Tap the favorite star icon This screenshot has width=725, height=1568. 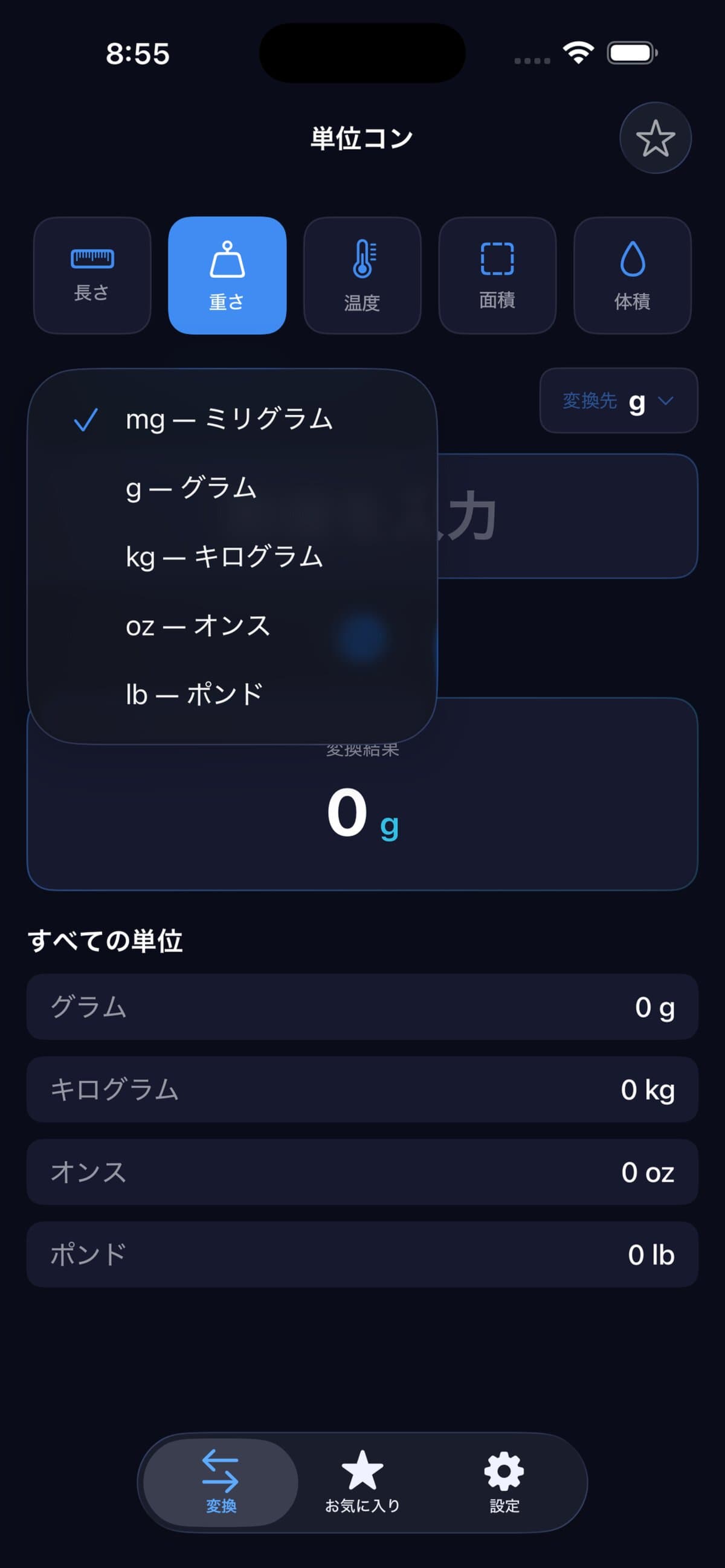click(655, 138)
